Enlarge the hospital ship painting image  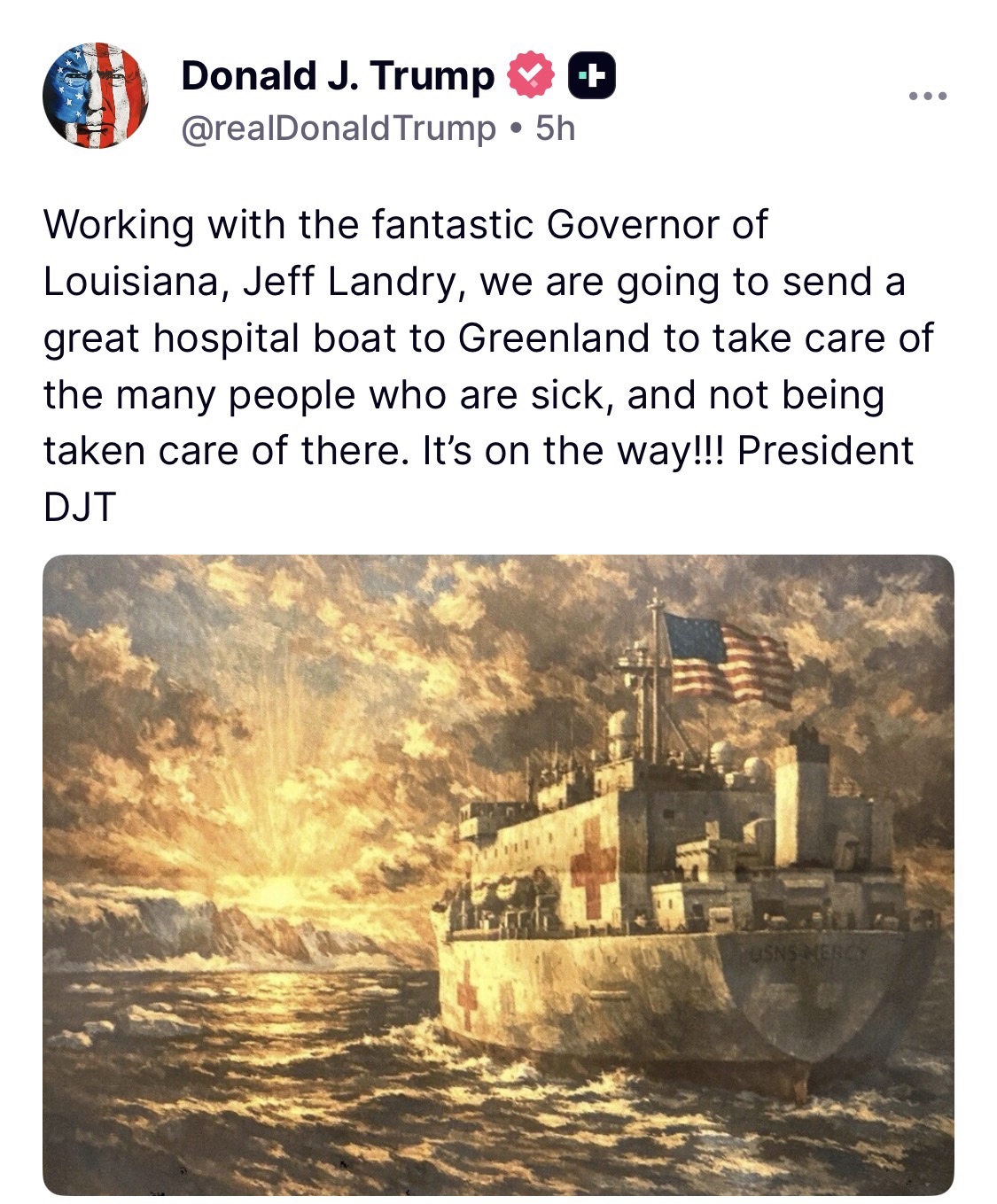498,874
